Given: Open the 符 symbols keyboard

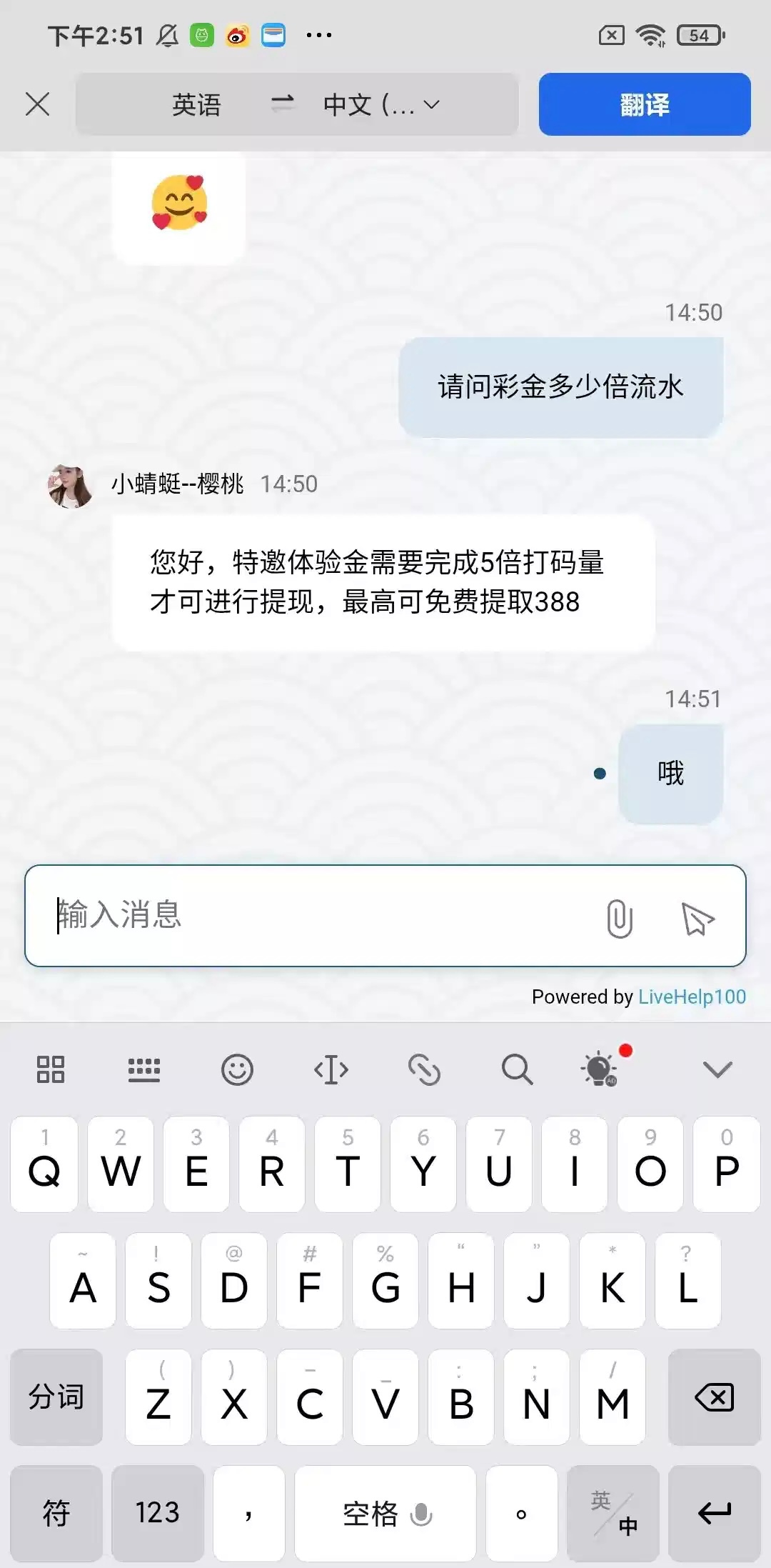Looking at the screenshot, I should [56, 1512].
